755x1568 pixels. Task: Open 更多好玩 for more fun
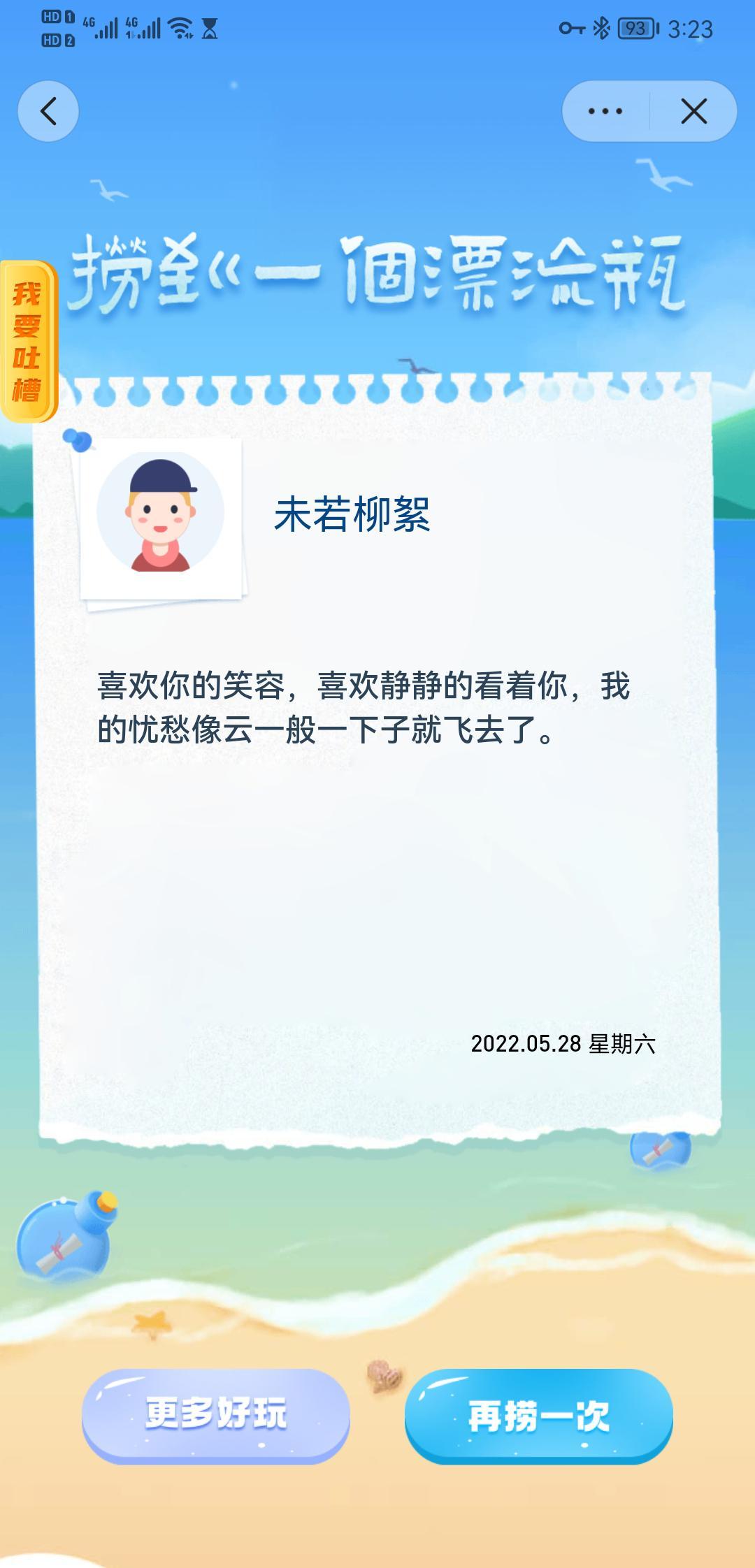pos(215,1414)
